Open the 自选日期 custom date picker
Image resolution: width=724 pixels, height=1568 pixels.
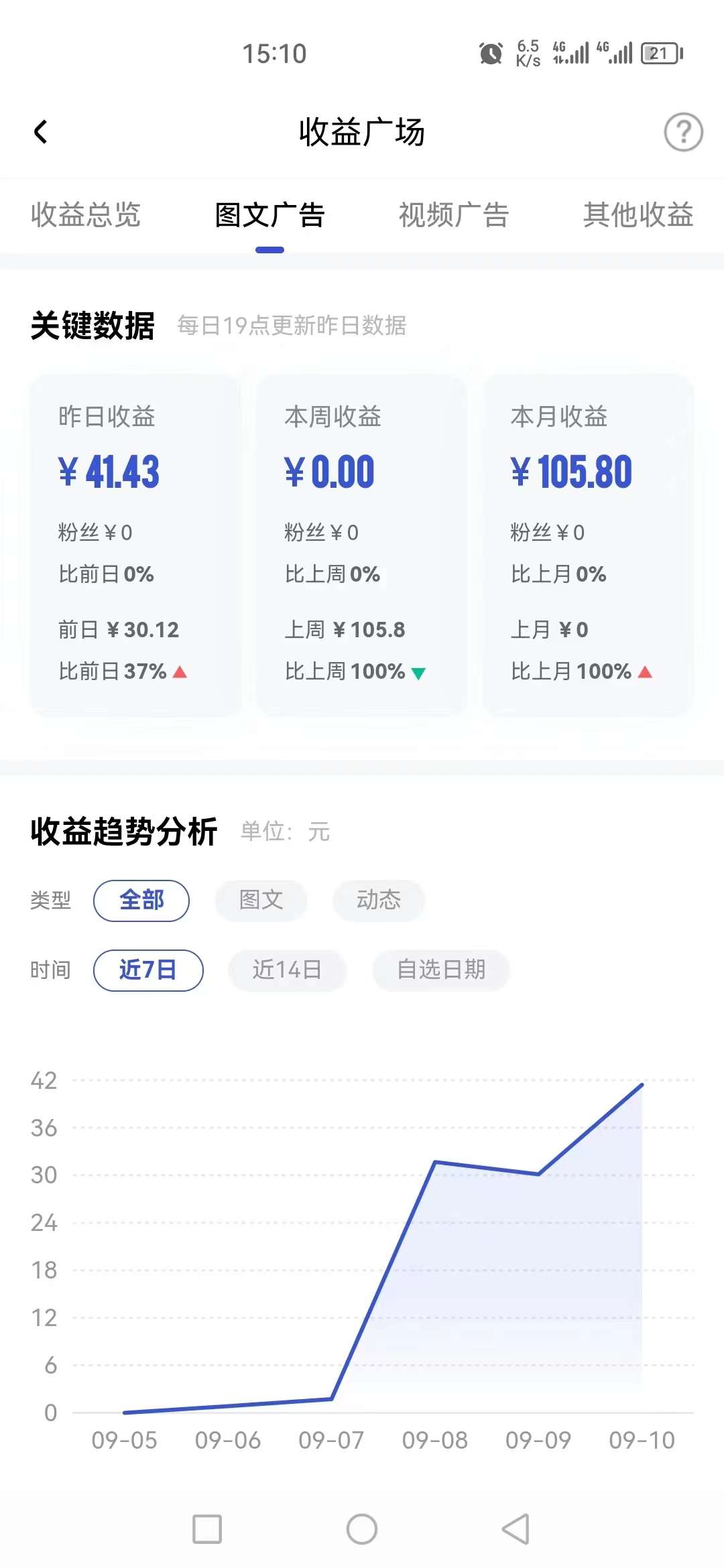(x=441, y=970)
